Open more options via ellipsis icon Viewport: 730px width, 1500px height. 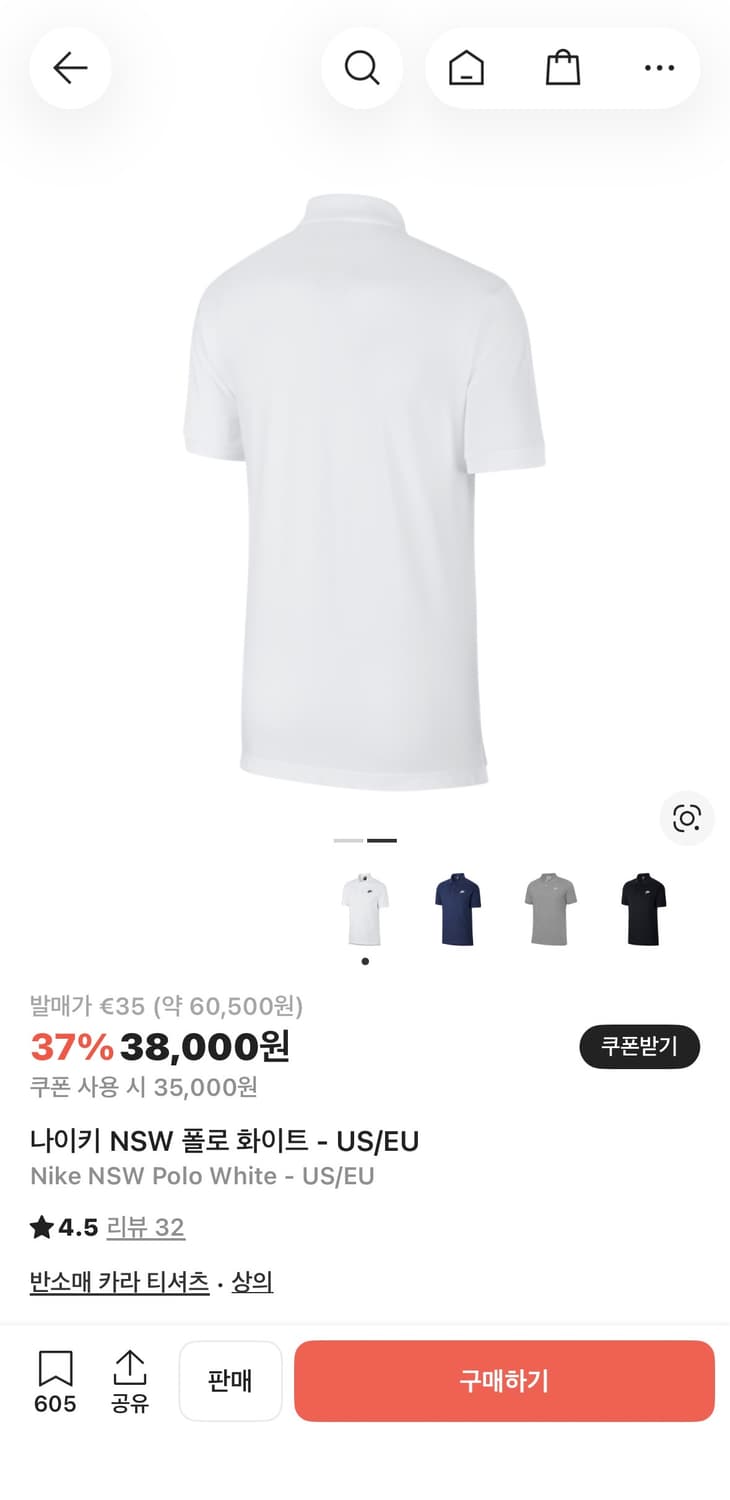pos(659,68)
